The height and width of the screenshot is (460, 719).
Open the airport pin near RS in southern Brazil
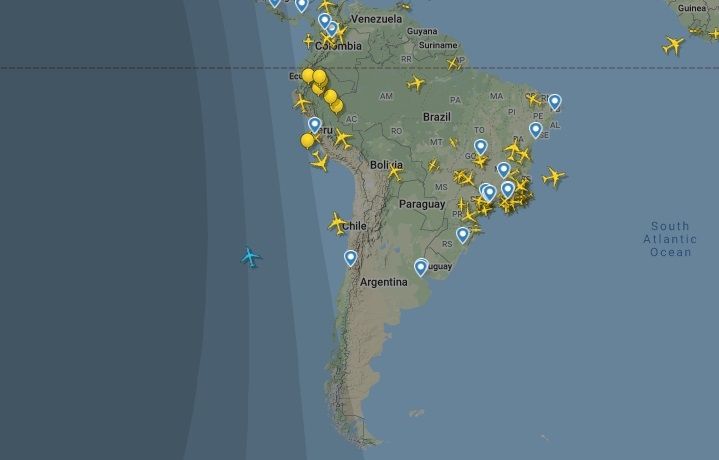[x=462, y=235]
